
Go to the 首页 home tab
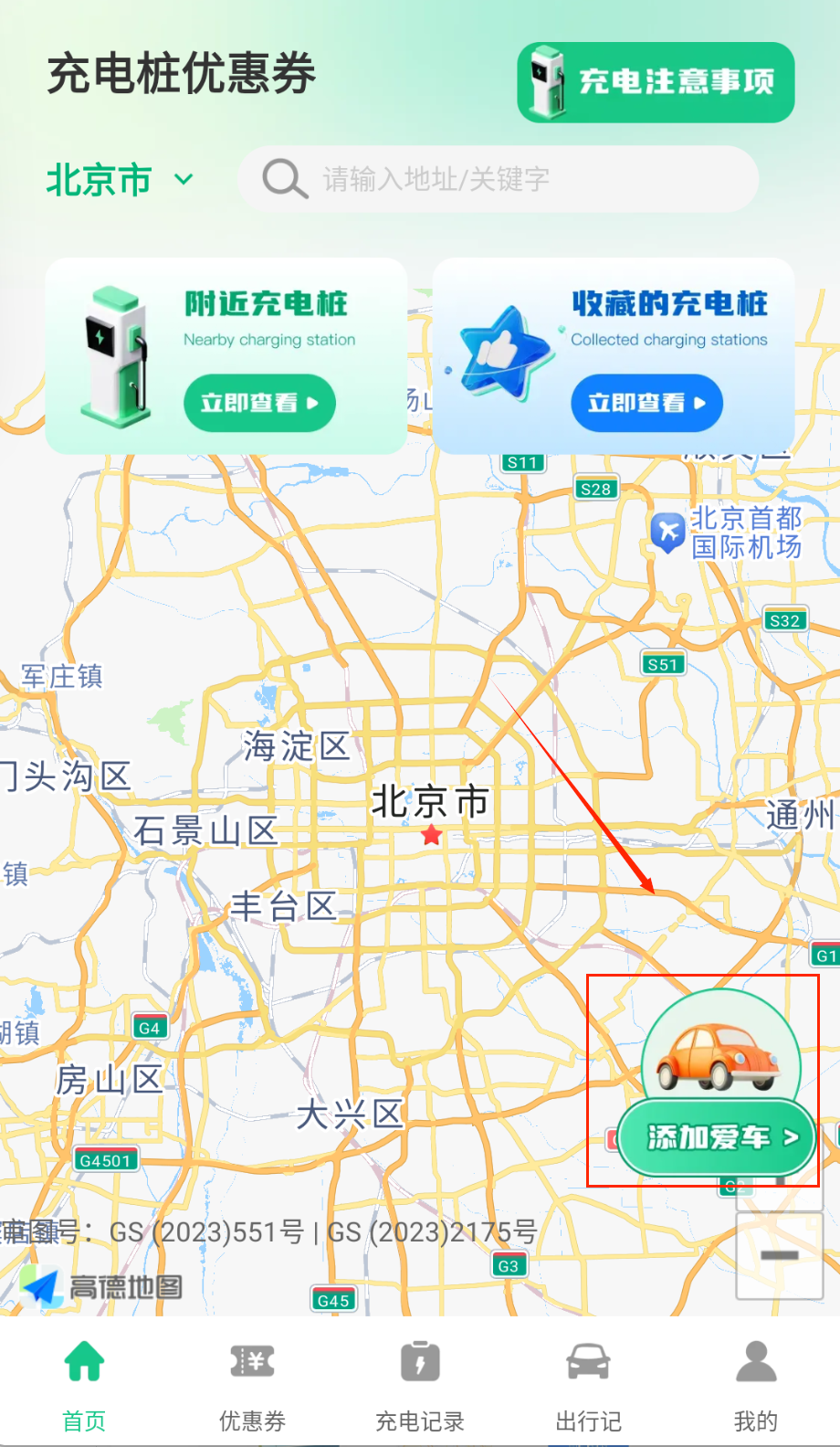point(84,1385)
